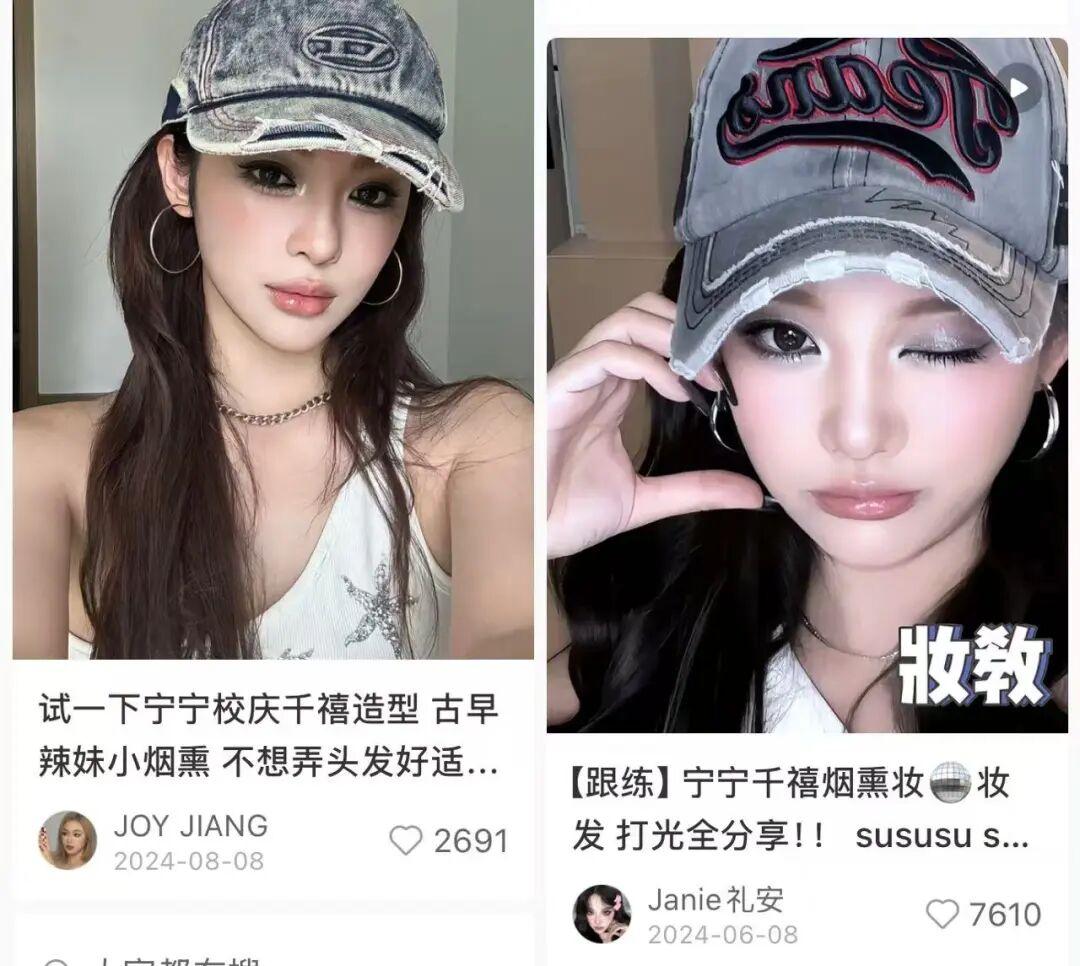Open post title 【跟练】宁宁千禧烟熏妆
Image resolution: width=1080 pixels, height=966 pixels.
800,810
